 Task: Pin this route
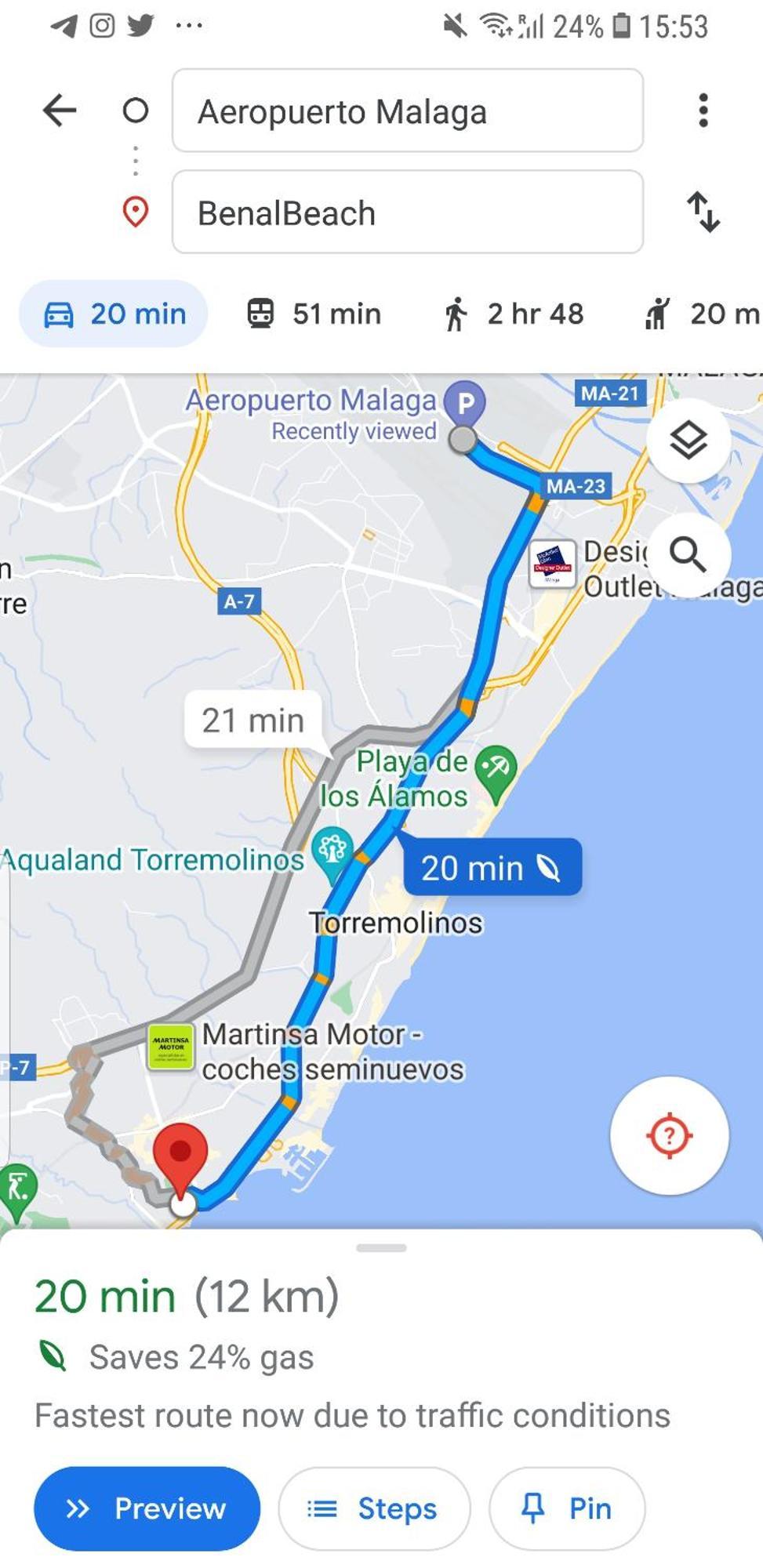[566, 1508]
